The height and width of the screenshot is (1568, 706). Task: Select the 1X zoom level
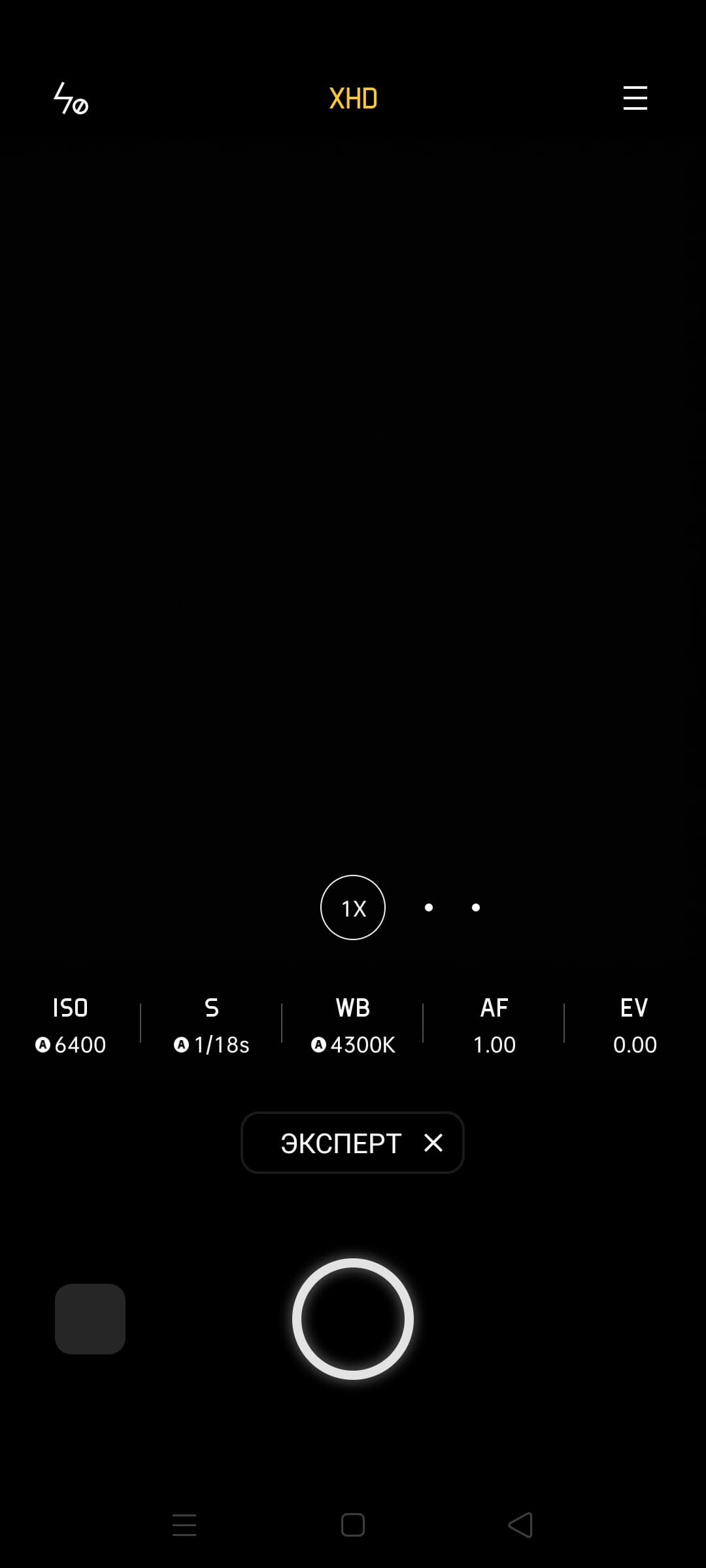pyautogui.click(x=353, y=907)
